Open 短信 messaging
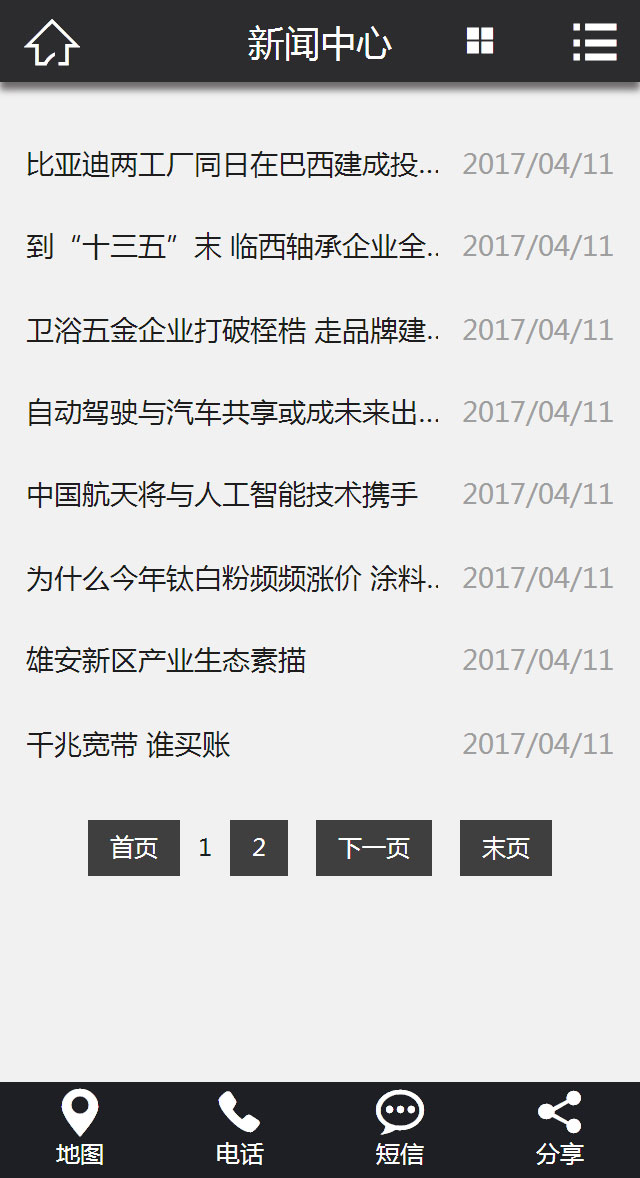Viewport: 640px width, 1178px height. pos(400,1129)
